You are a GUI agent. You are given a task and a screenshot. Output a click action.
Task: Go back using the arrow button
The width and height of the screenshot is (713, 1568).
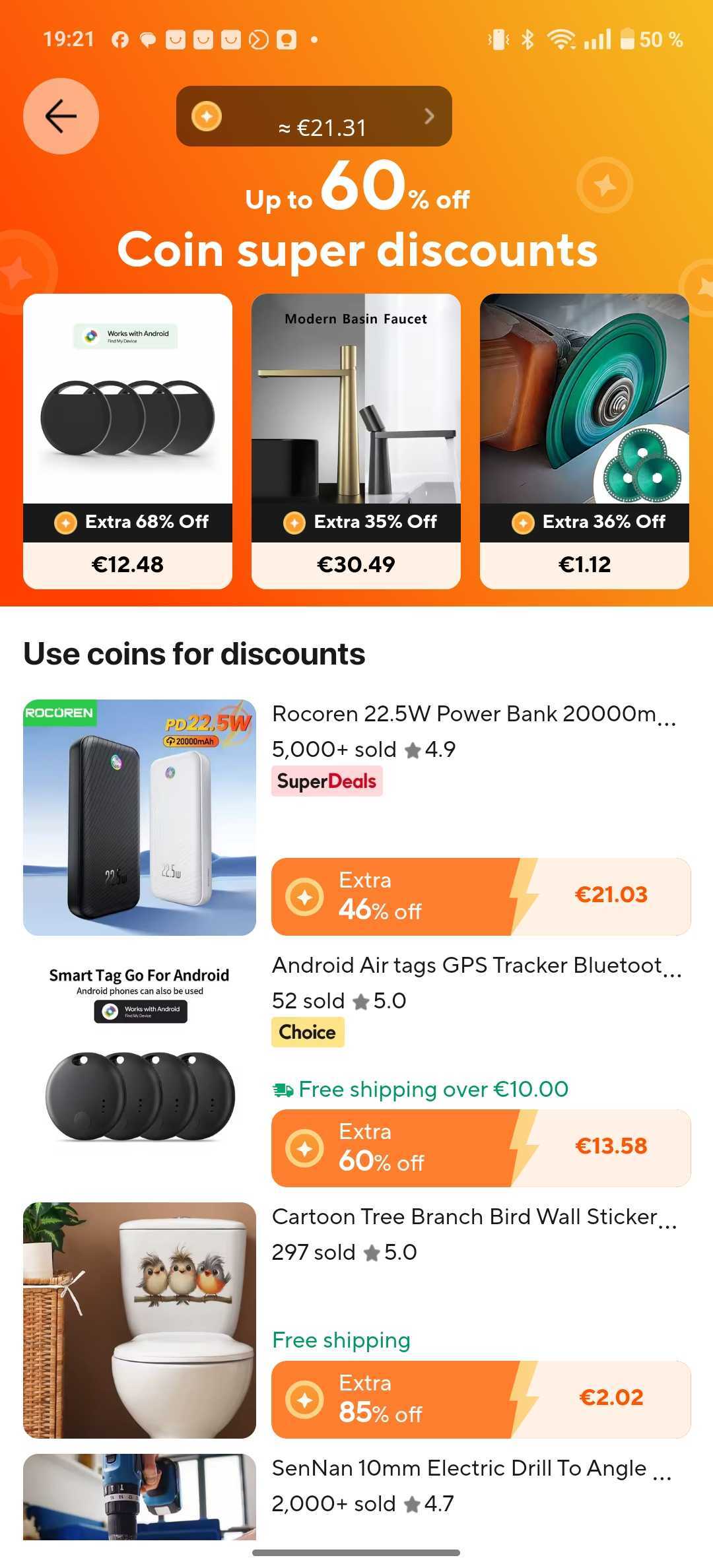tap(61, 116)
